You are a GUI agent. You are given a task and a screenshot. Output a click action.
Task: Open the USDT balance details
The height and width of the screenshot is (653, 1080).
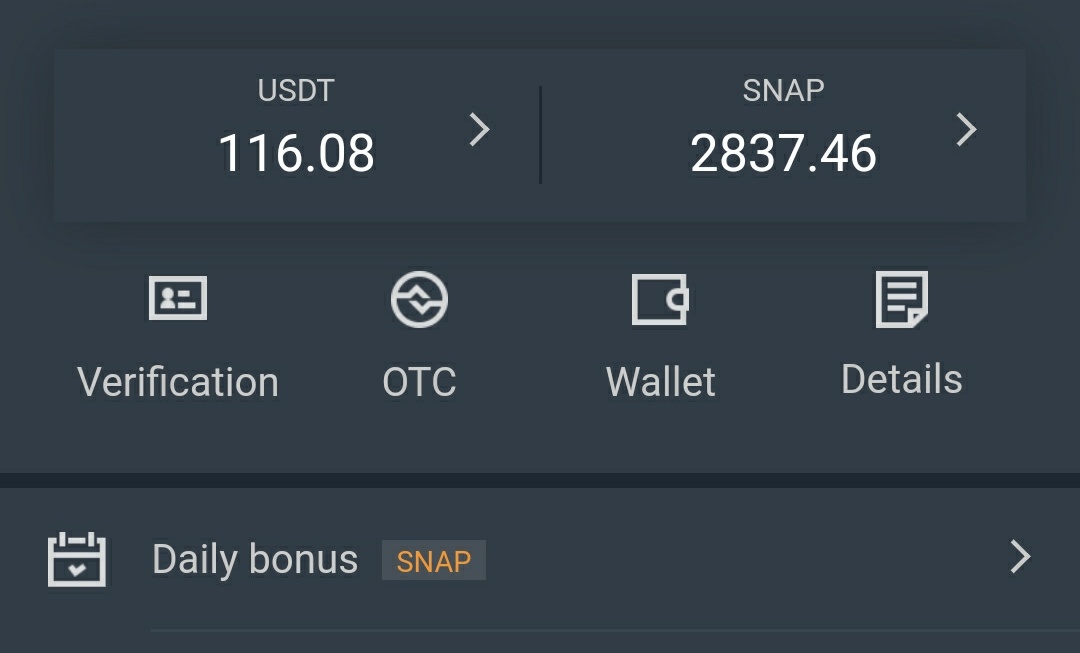(297, 134)
